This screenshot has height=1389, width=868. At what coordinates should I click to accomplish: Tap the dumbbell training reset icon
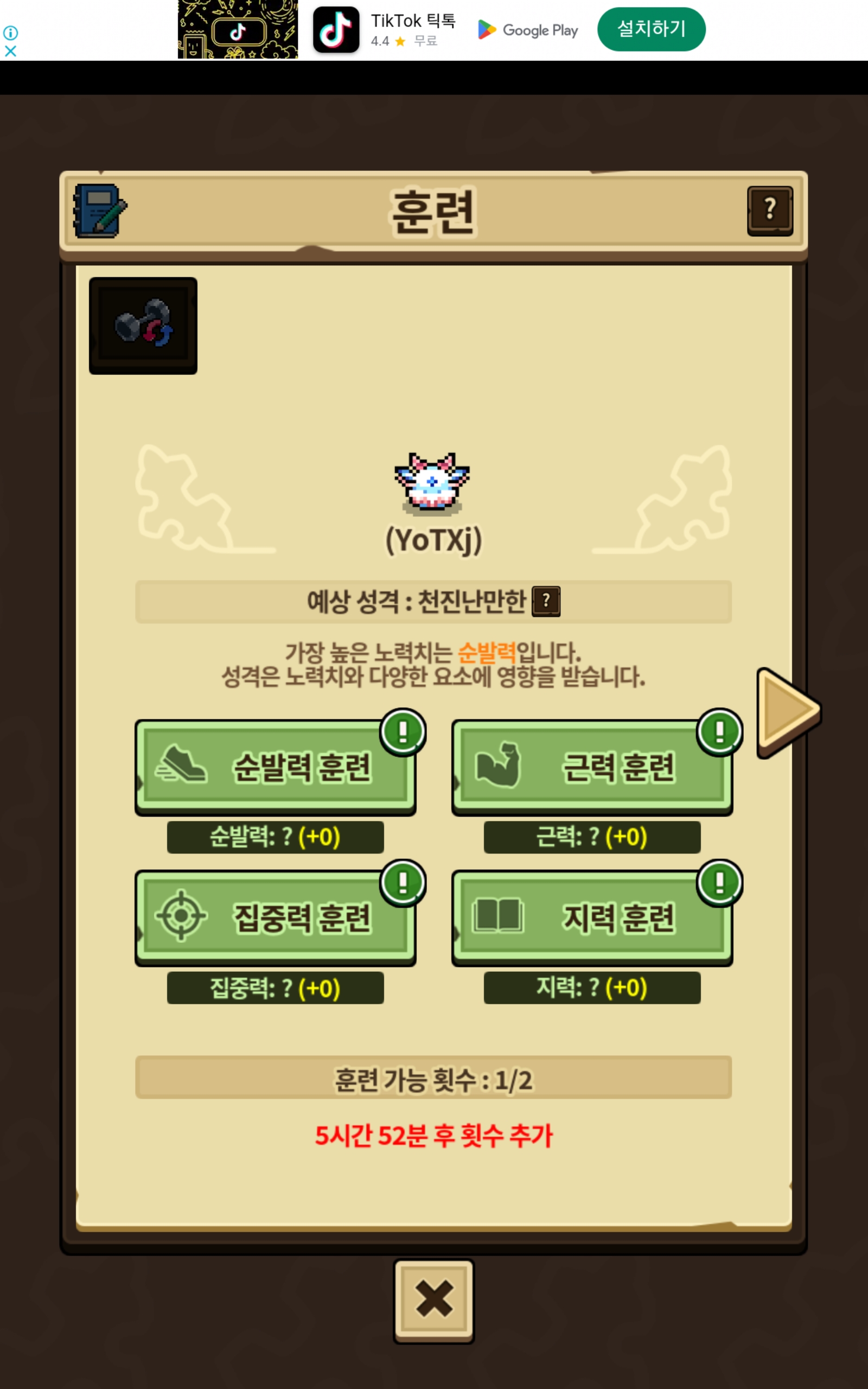pyautogui.click(x=143, y=326)
